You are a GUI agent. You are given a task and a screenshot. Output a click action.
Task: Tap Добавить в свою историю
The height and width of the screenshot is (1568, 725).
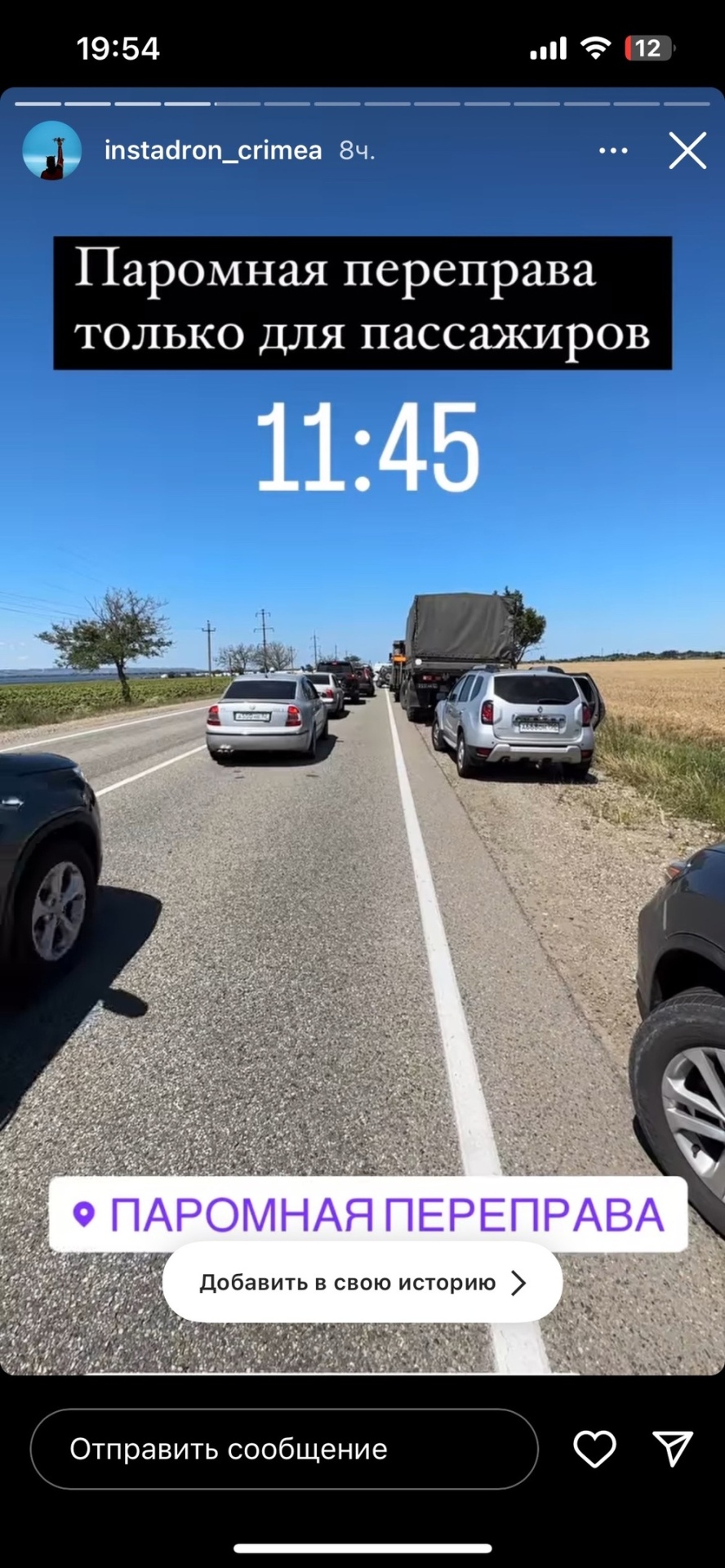click(x=362, y=1282)
